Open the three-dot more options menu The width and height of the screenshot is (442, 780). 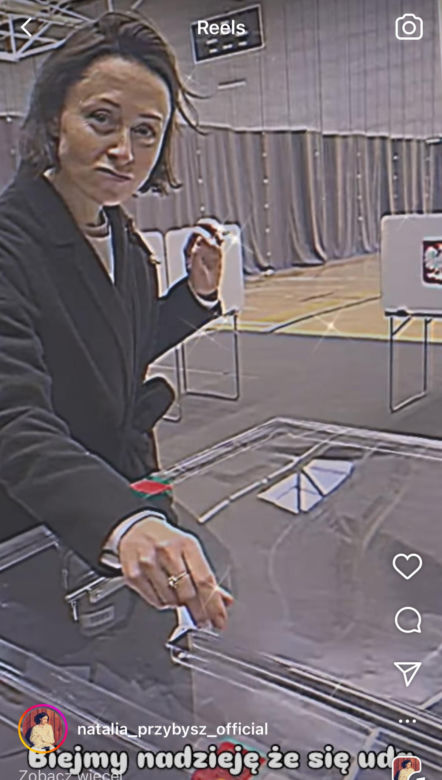click(x=407, y=721)
